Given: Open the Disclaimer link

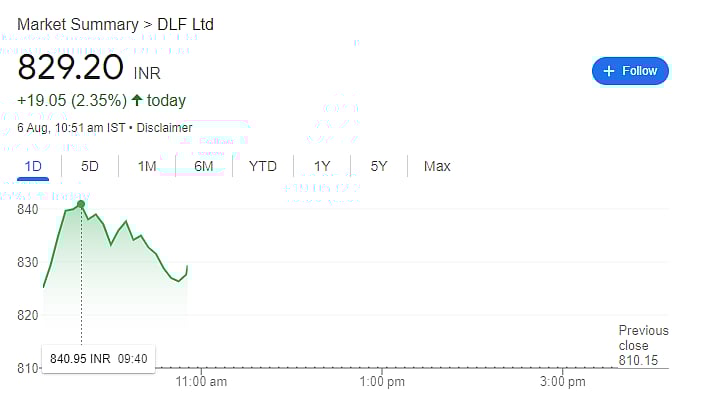Looking at the screenshot, I should tap(164, 127).
